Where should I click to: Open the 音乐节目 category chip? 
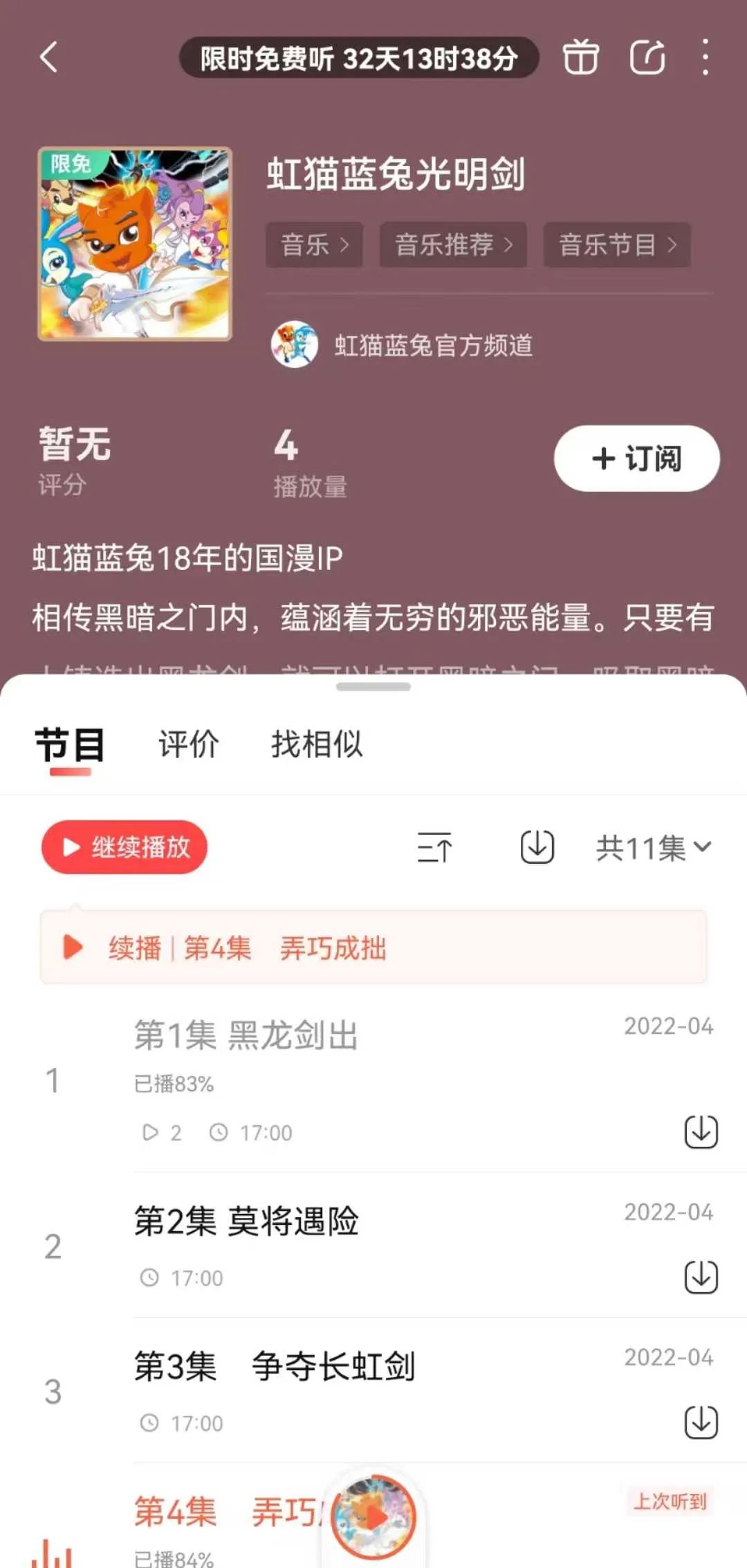coord(617,244)
